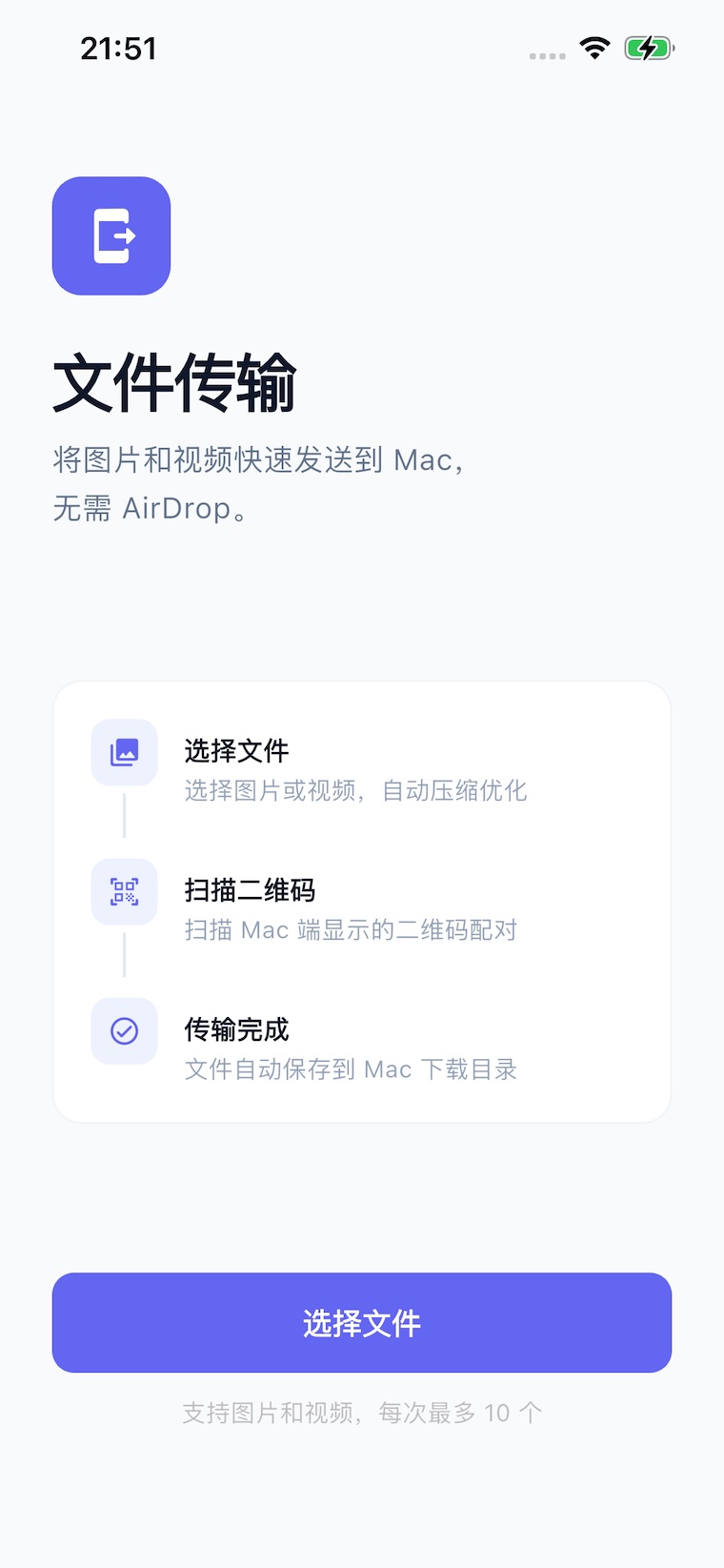Tap the clock showing 21:51
This screenshot has width=724, height=1568.
click(x=119, y=48)
